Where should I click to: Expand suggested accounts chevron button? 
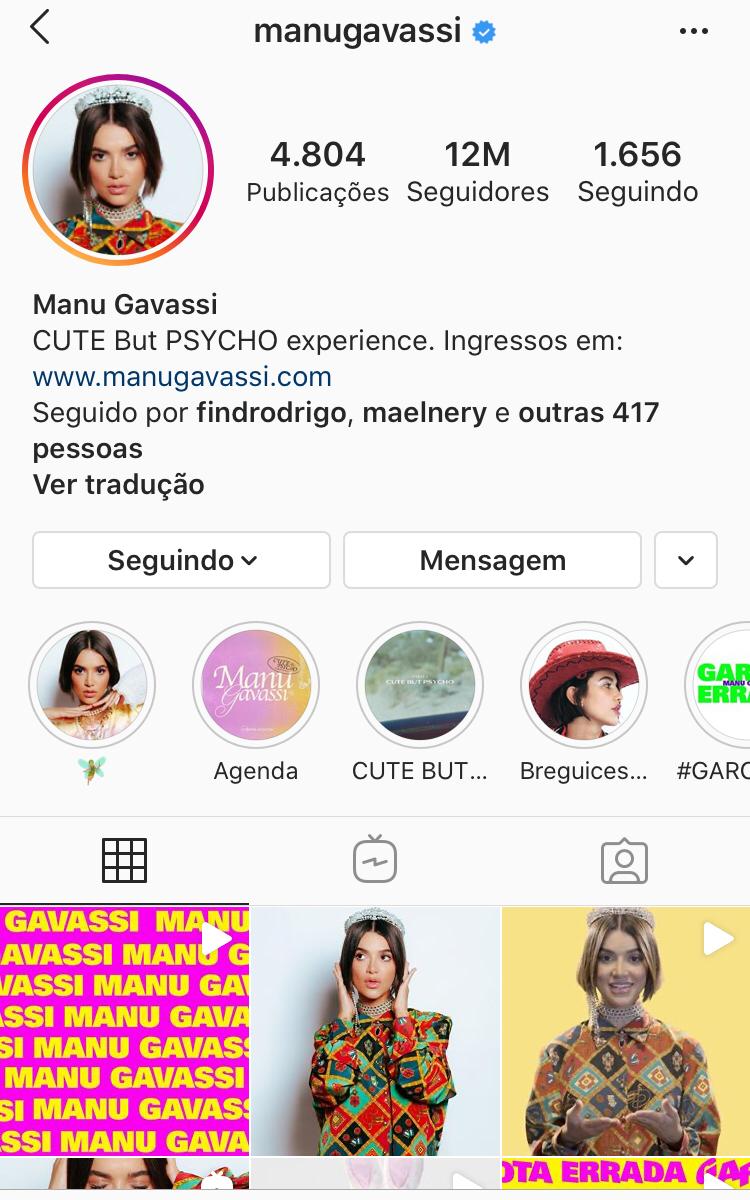pyautogui.click(x=686, y=560)
